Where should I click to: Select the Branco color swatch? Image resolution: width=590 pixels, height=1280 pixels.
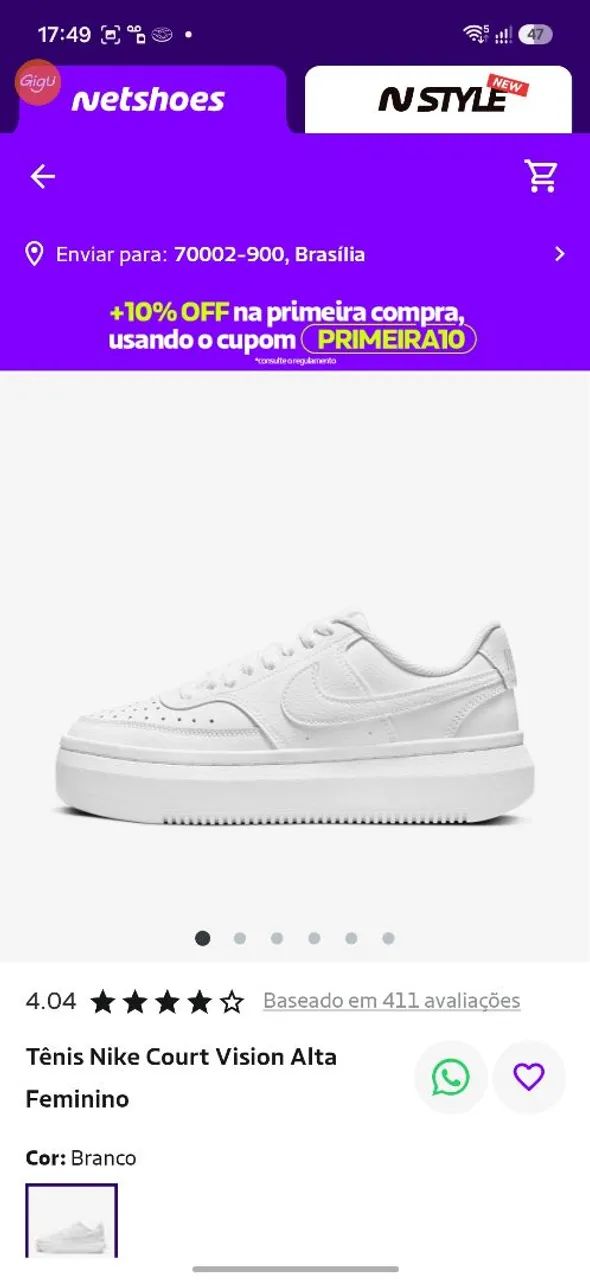point(72,1220)
